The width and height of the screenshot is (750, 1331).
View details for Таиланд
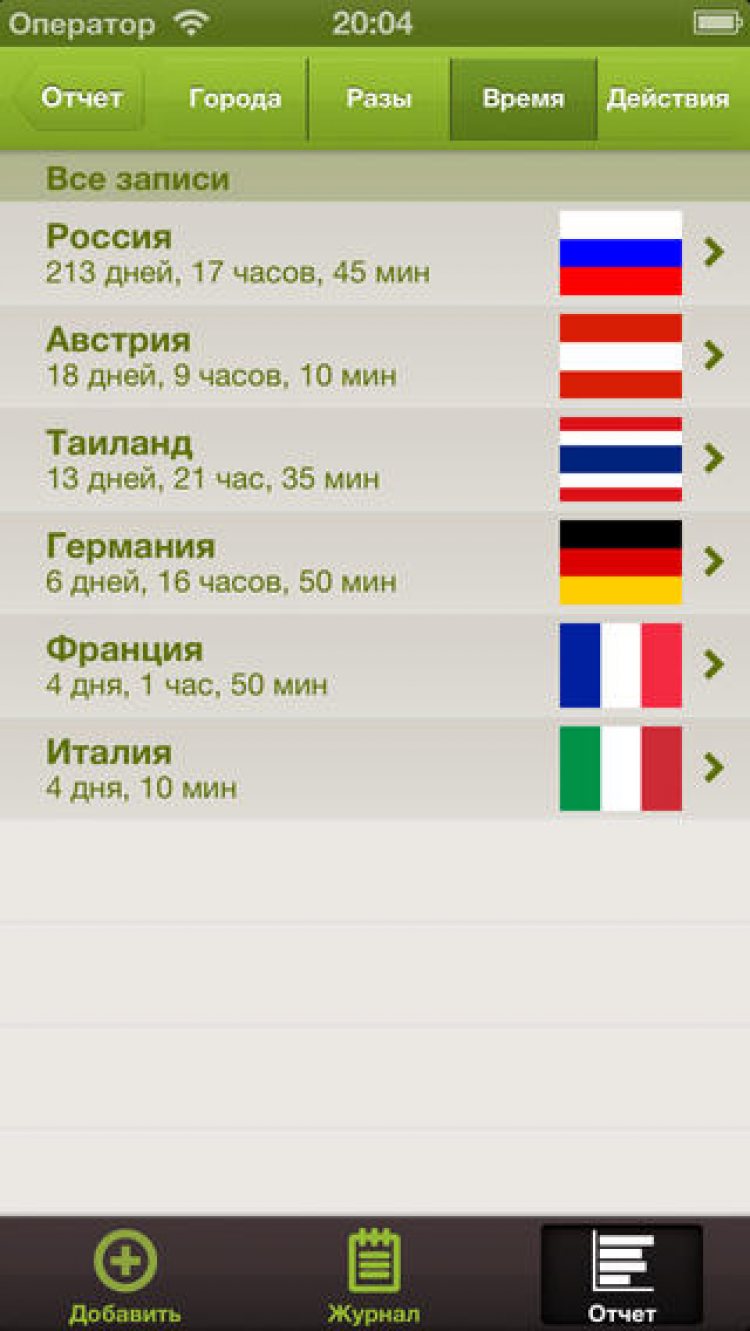click(x=375, y=460)
